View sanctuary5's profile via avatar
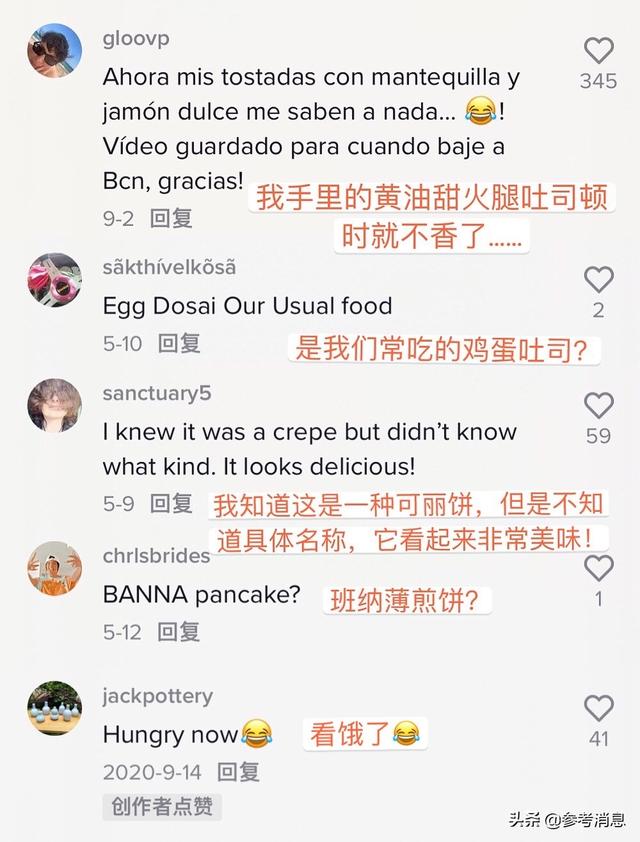 54,405
